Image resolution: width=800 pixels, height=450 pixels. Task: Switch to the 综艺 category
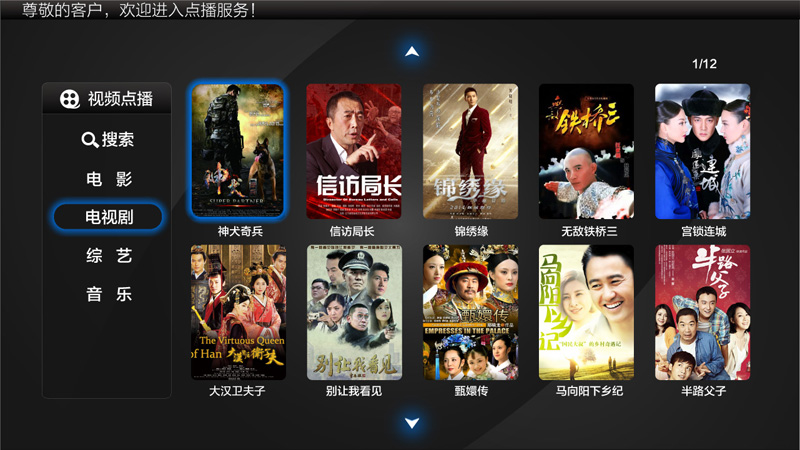(108, 256)
